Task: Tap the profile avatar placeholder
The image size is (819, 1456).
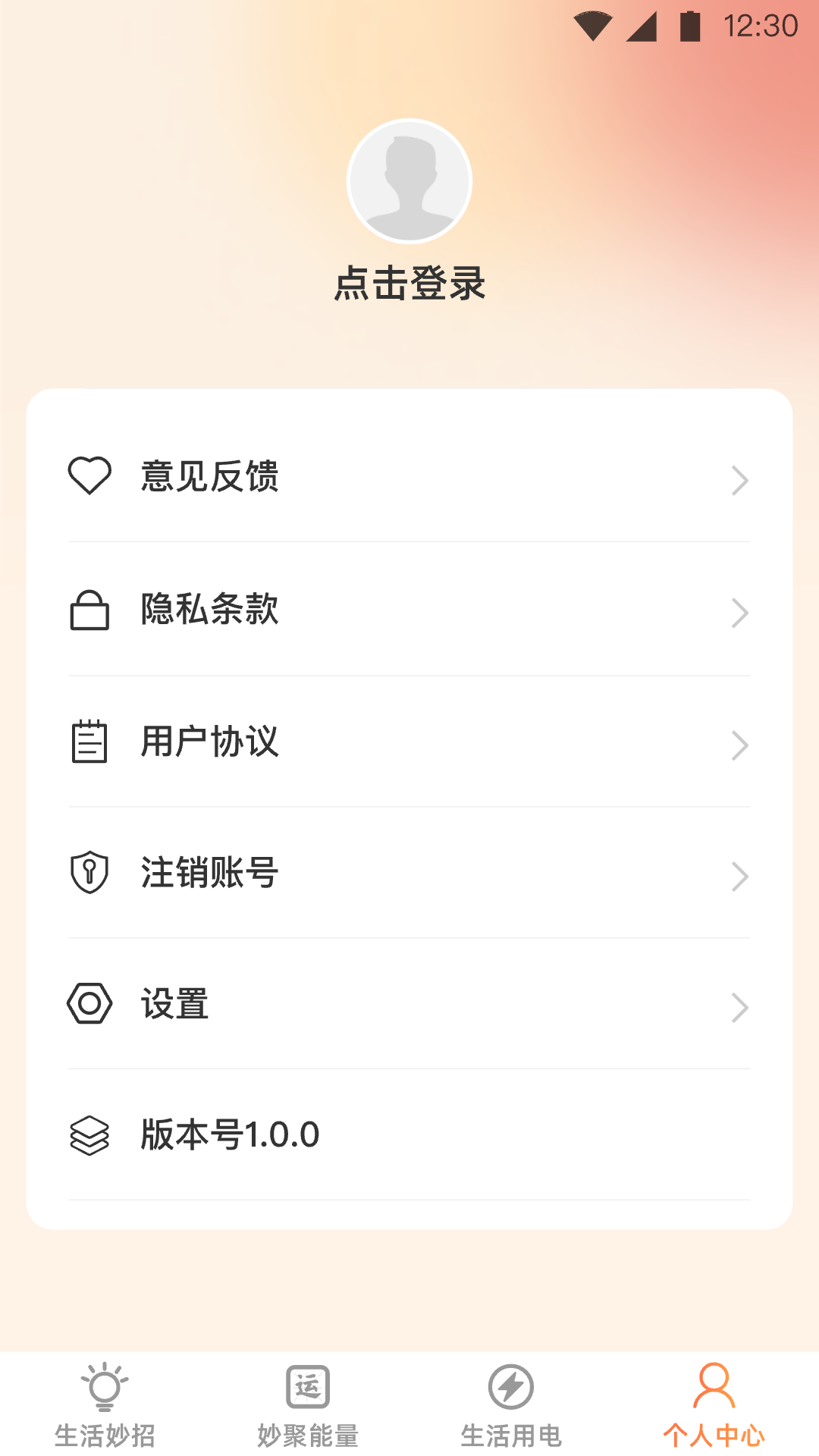Action: pyautogui.click(x=409, y=181)
